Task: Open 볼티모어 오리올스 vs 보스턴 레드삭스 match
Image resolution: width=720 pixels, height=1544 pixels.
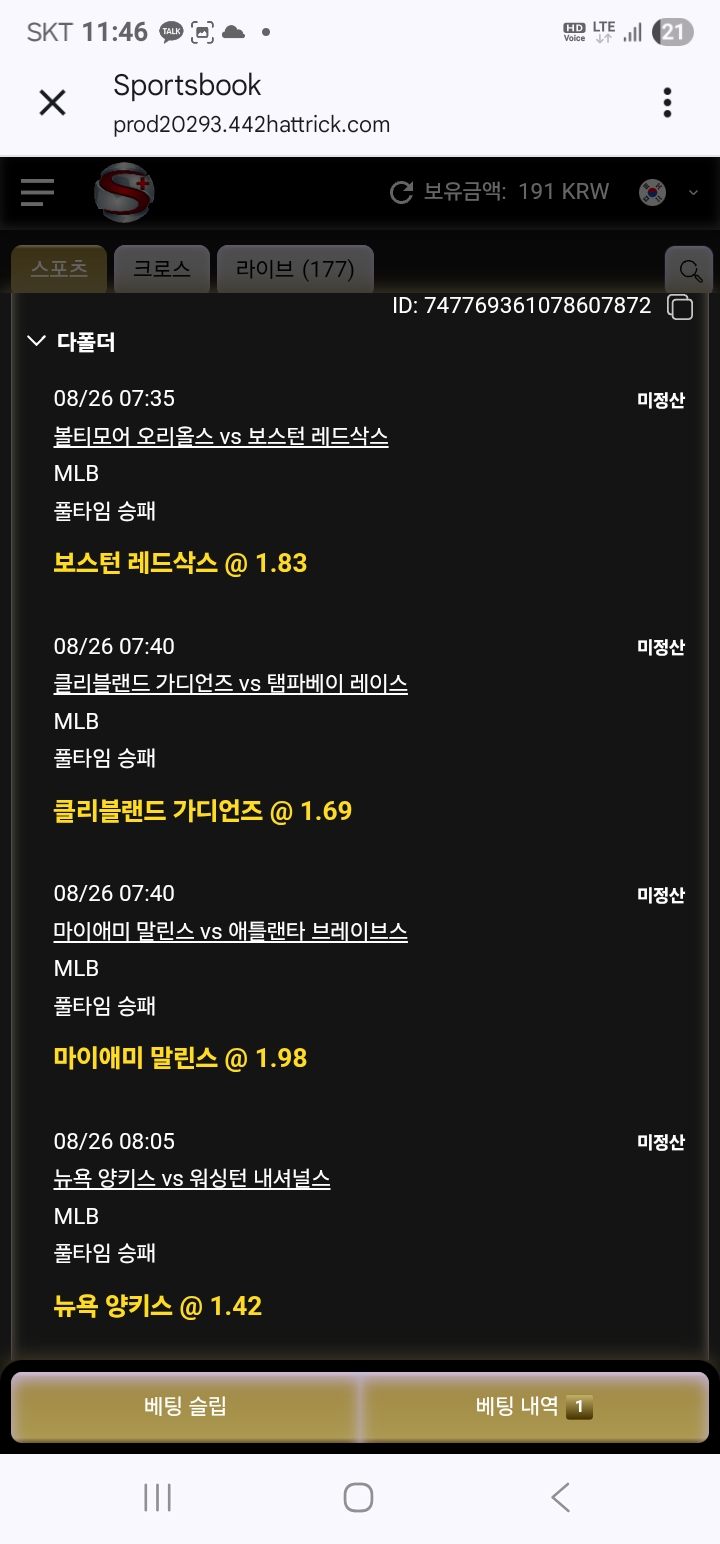Action: pyautogui.click(x=220, y=437)
